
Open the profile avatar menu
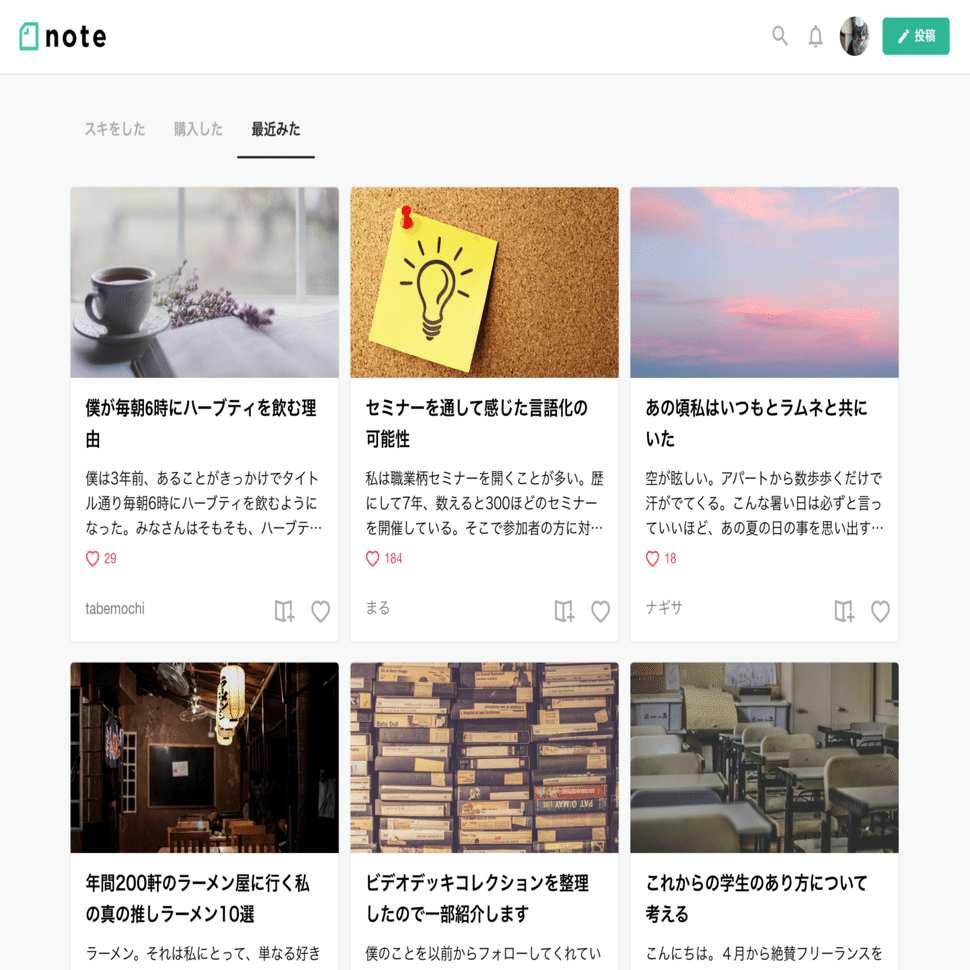point(854,36)
